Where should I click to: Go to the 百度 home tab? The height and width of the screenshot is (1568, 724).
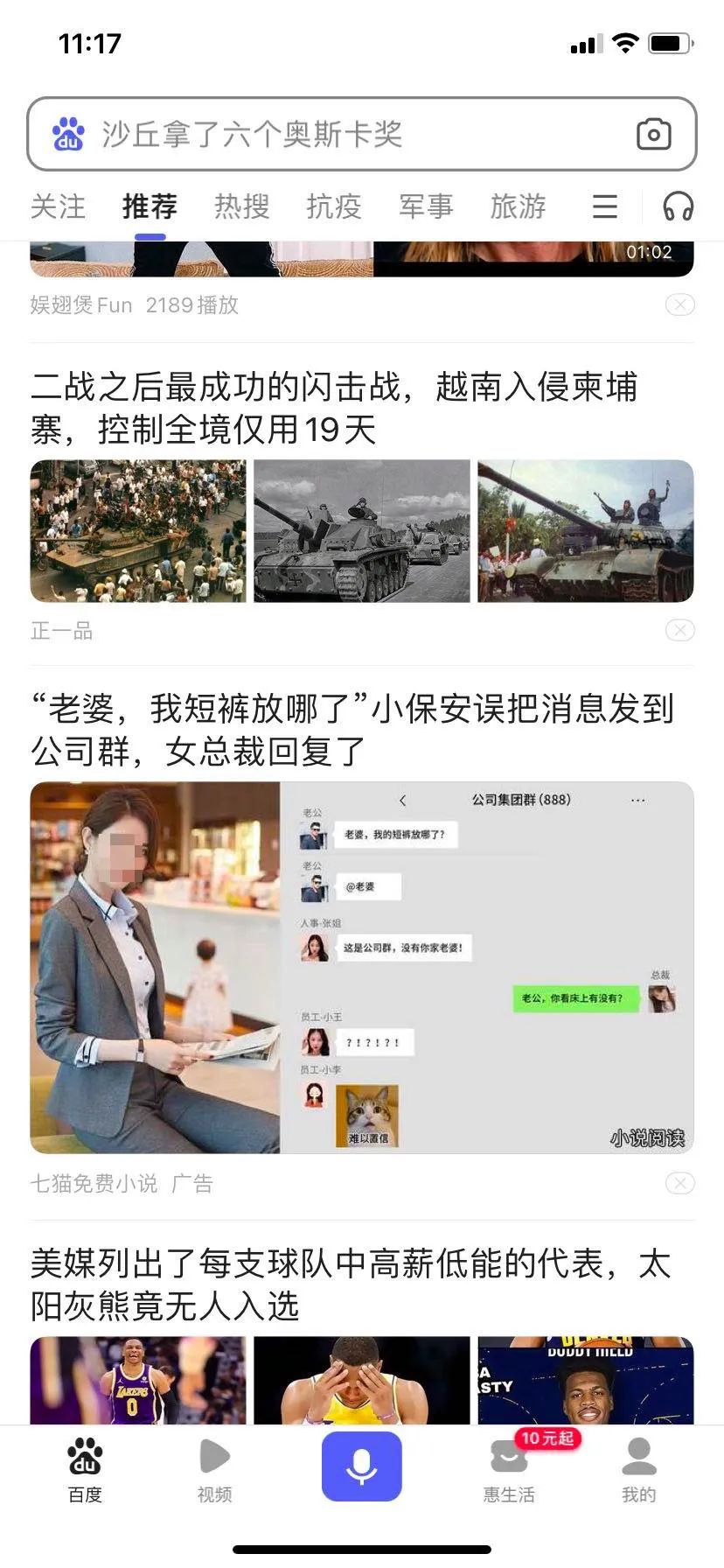coord(85,1468)
